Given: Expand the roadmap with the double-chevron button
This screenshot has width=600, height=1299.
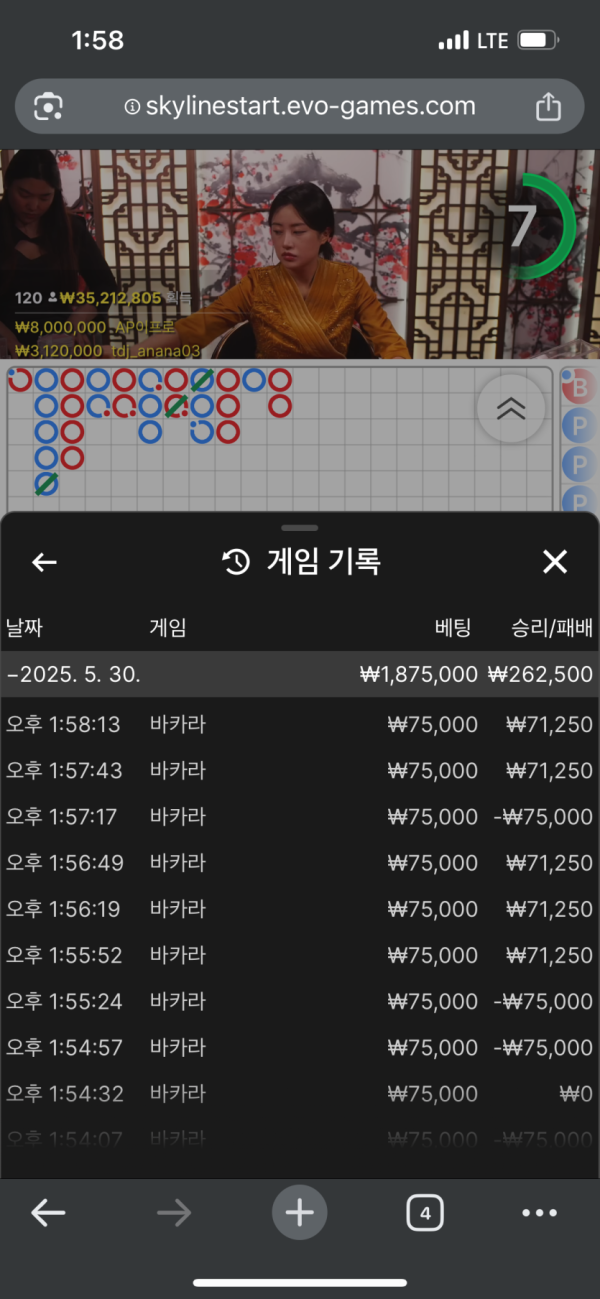Looking at the screenshot, I should pyautogui.click(x=511, y=408).
